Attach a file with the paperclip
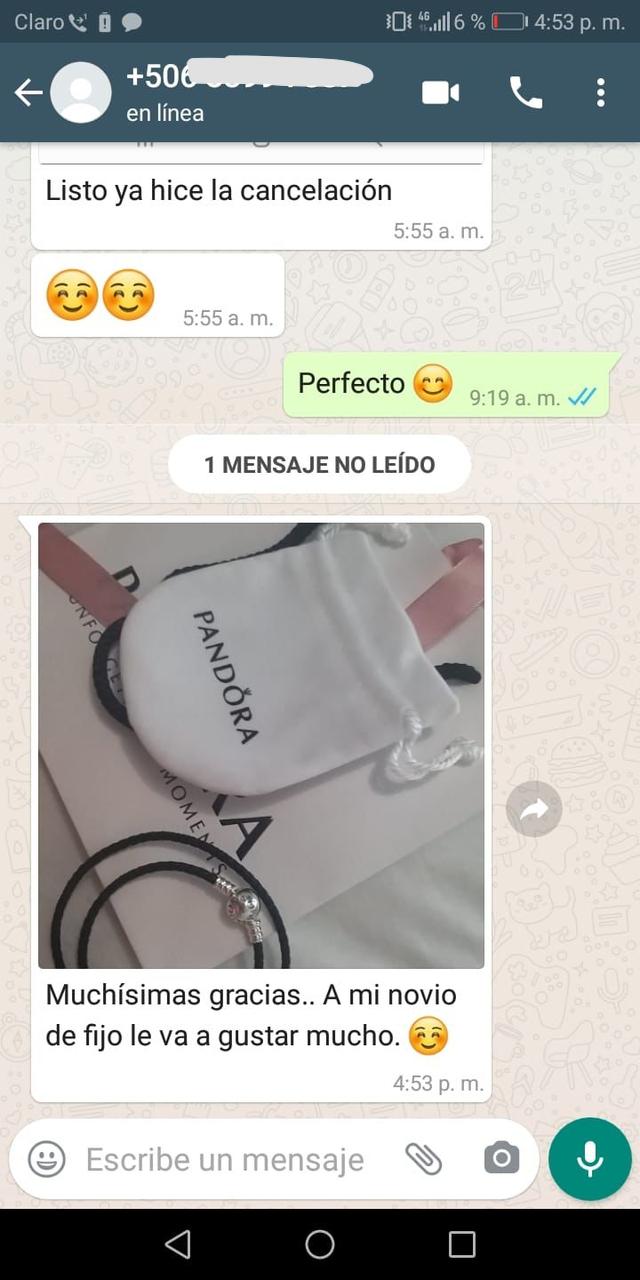This screenshot has width=640, height=1280. (424, 1159)
